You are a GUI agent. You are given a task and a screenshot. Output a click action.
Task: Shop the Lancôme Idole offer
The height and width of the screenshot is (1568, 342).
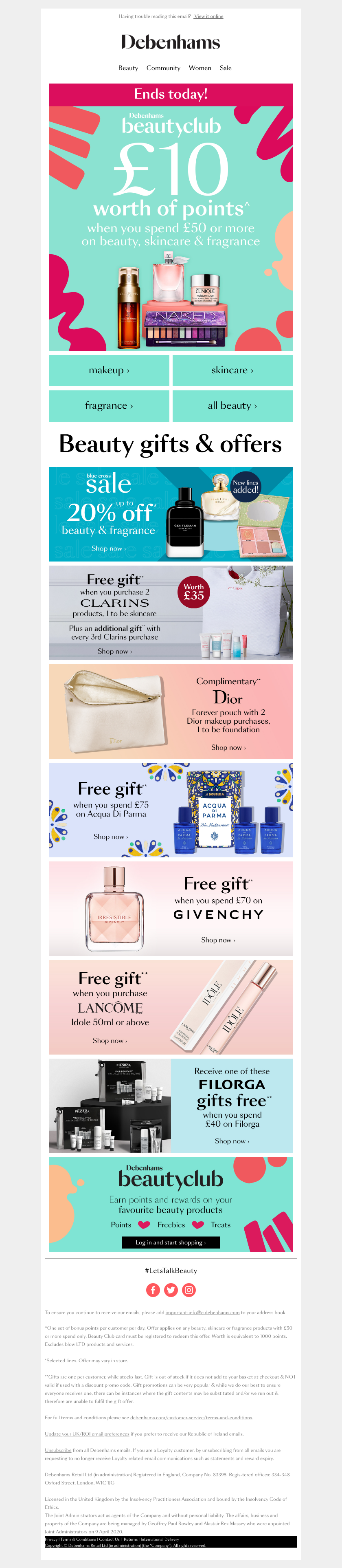(171, 1007)
